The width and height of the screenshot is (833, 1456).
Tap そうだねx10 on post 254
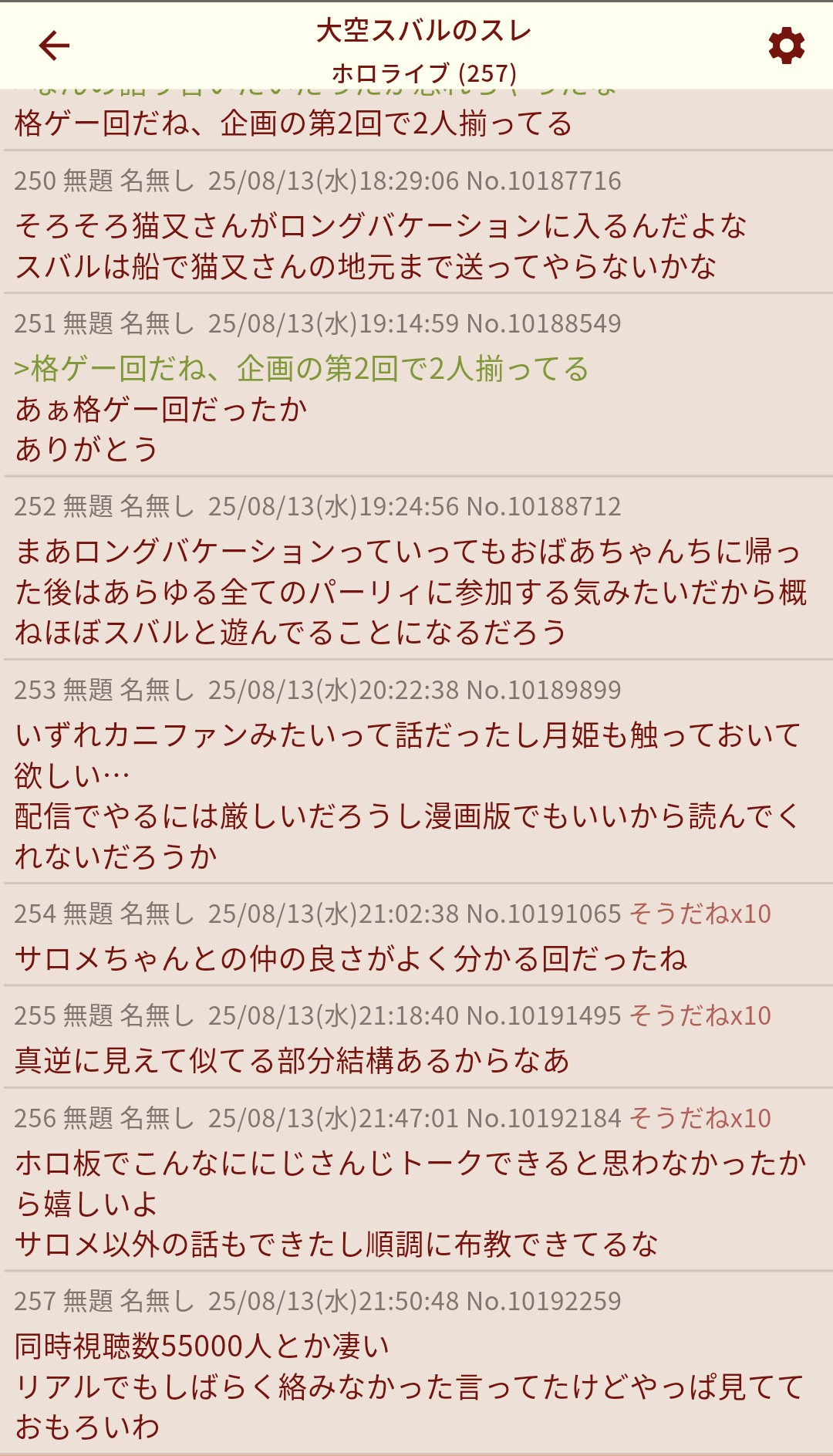(700, 914)
